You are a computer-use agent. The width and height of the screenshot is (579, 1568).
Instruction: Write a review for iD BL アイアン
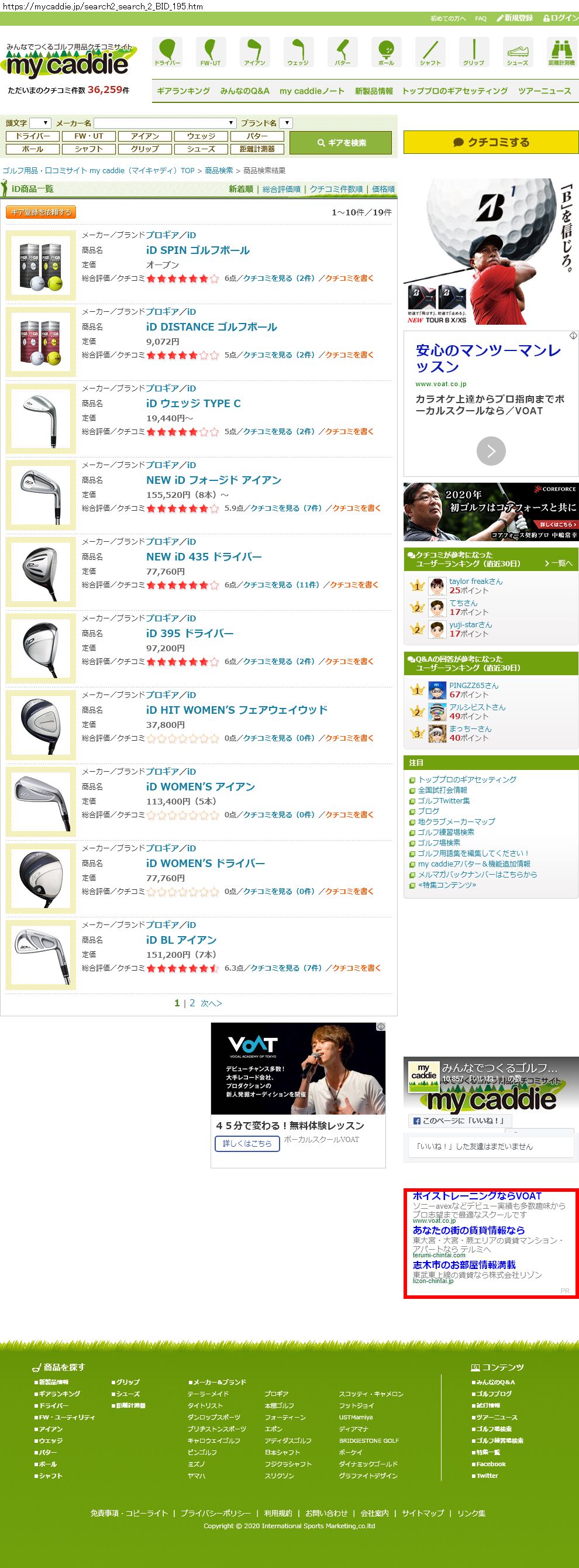click(356, 968)
